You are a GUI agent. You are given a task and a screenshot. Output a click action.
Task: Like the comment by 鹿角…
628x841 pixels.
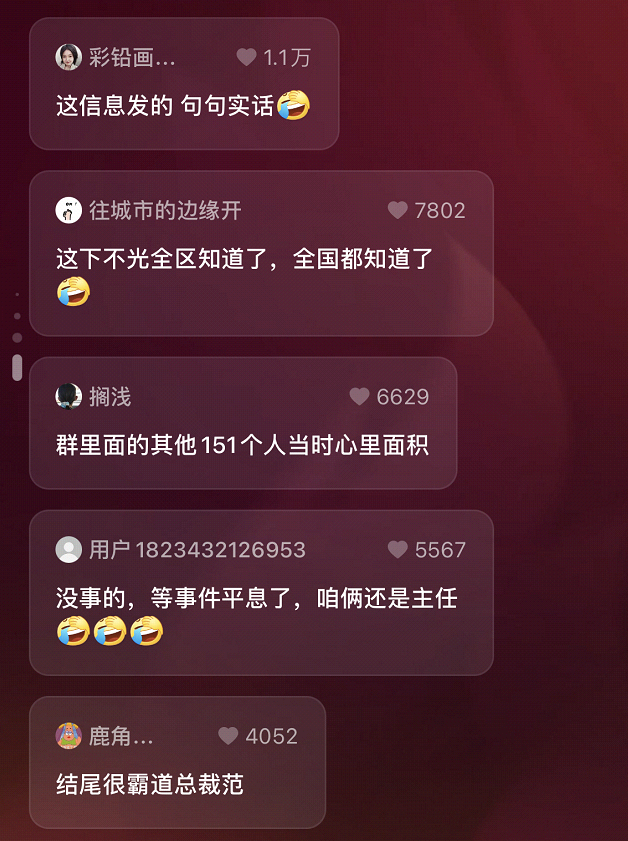pos(229,736)
